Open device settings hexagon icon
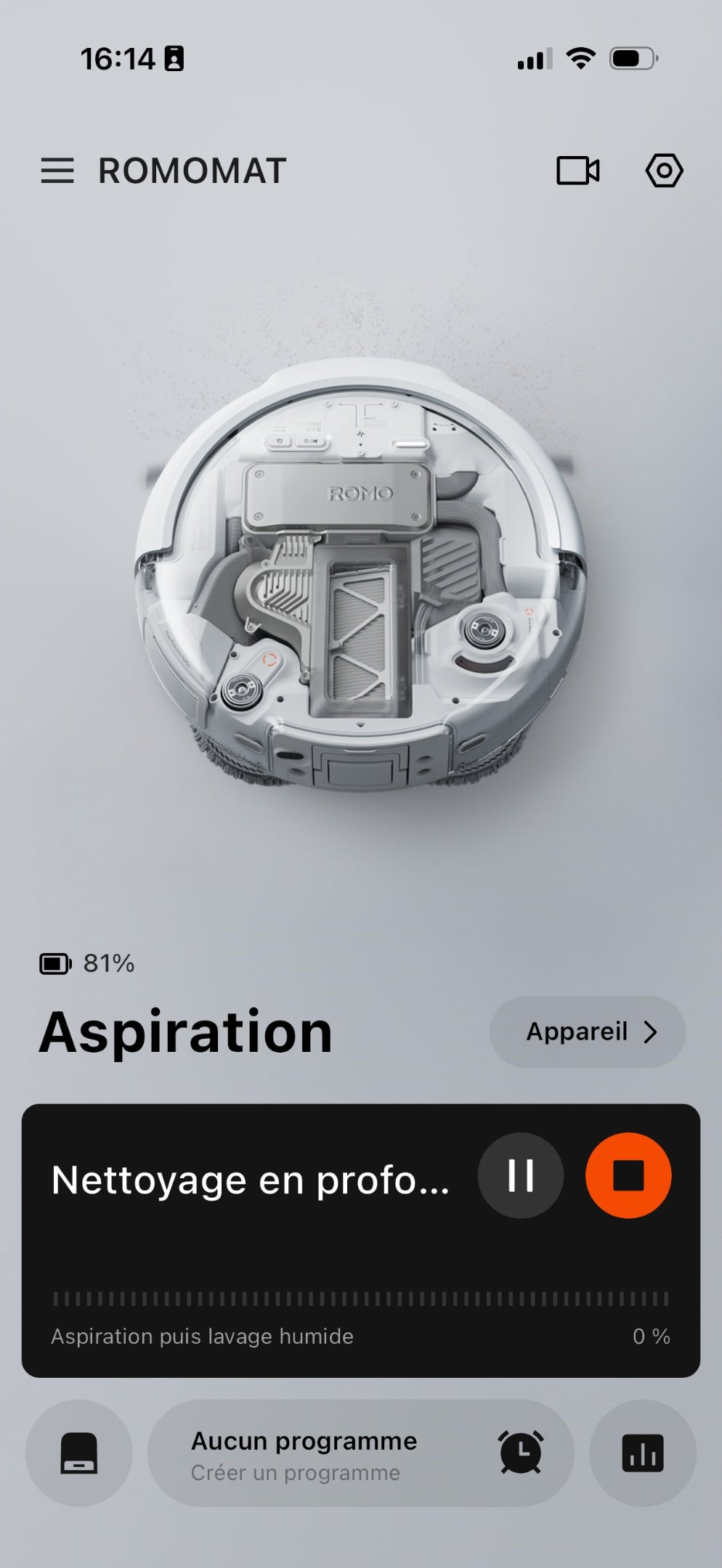722x1568 pixels. coord(664,171)
